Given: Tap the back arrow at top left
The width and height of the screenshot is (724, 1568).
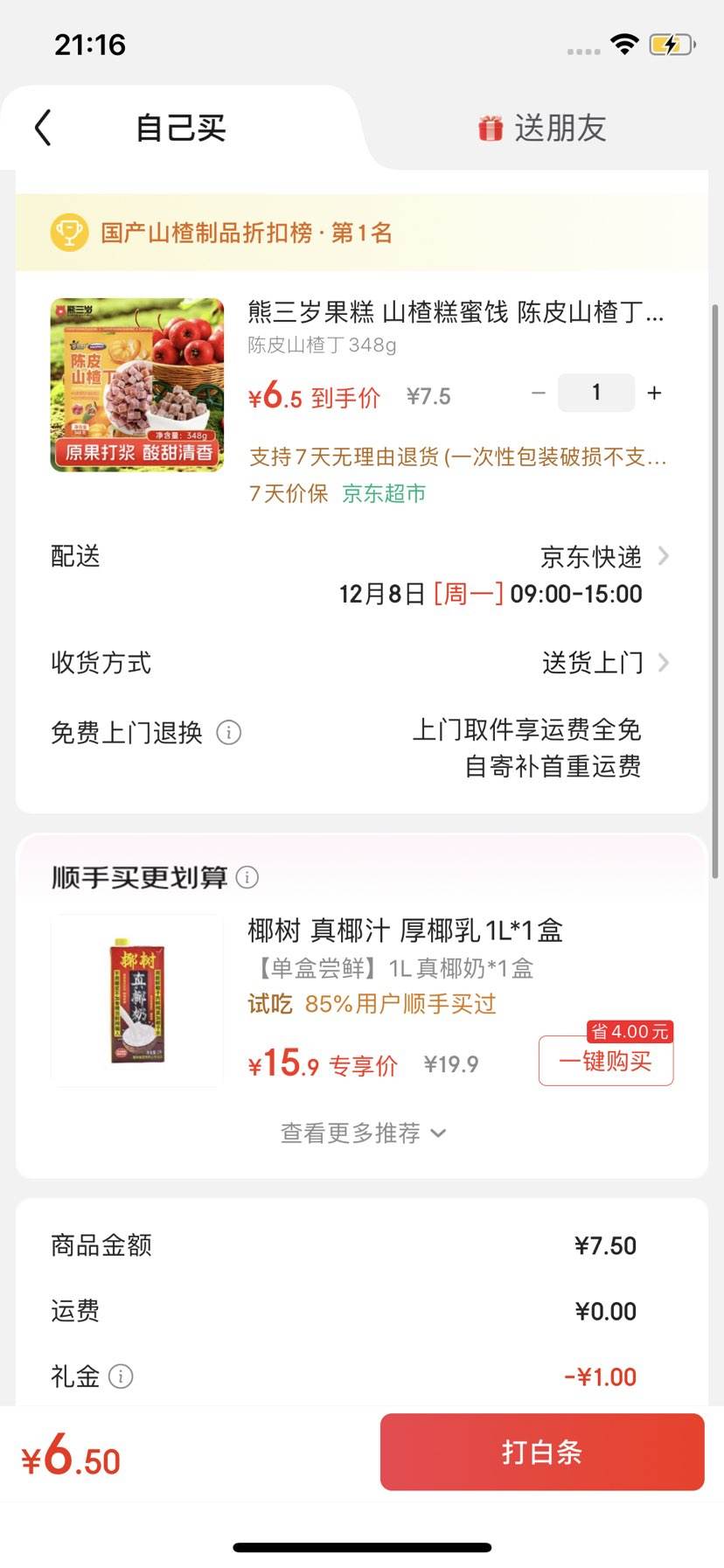Looking at the screenshot, I should coord(41,127).
